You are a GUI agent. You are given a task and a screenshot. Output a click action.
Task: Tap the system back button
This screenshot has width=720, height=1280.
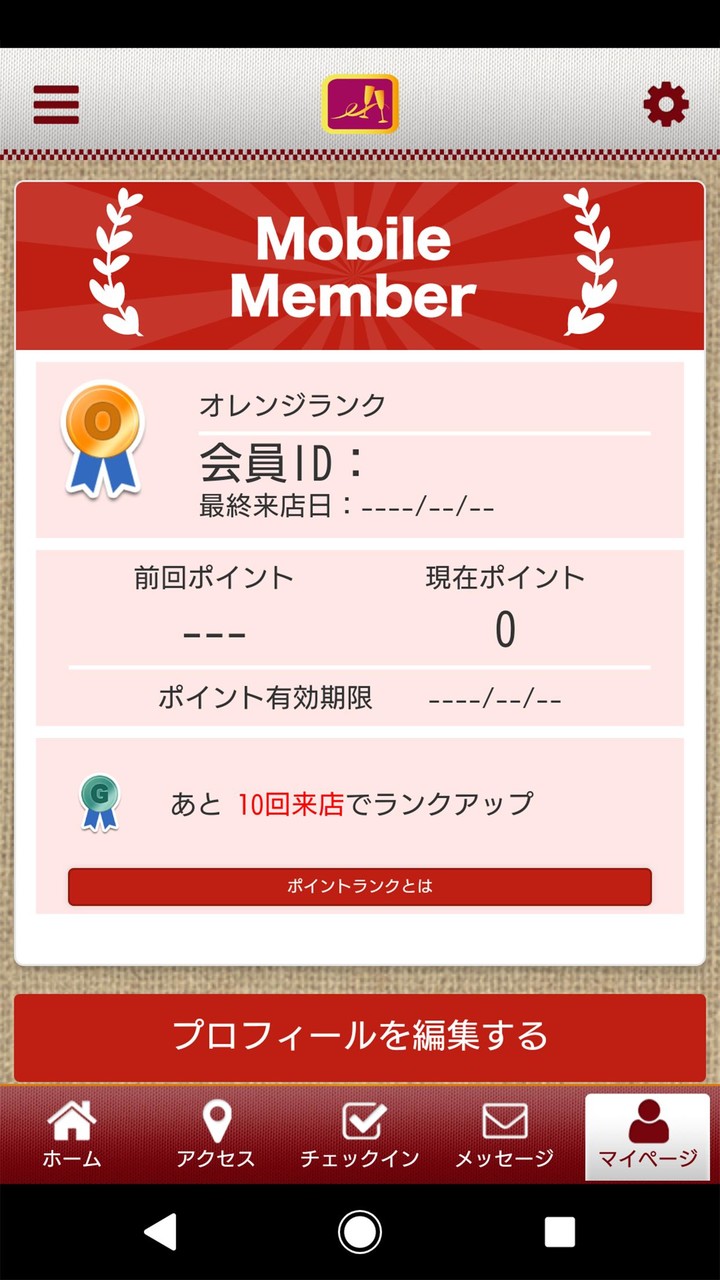tap(161, 1232)
